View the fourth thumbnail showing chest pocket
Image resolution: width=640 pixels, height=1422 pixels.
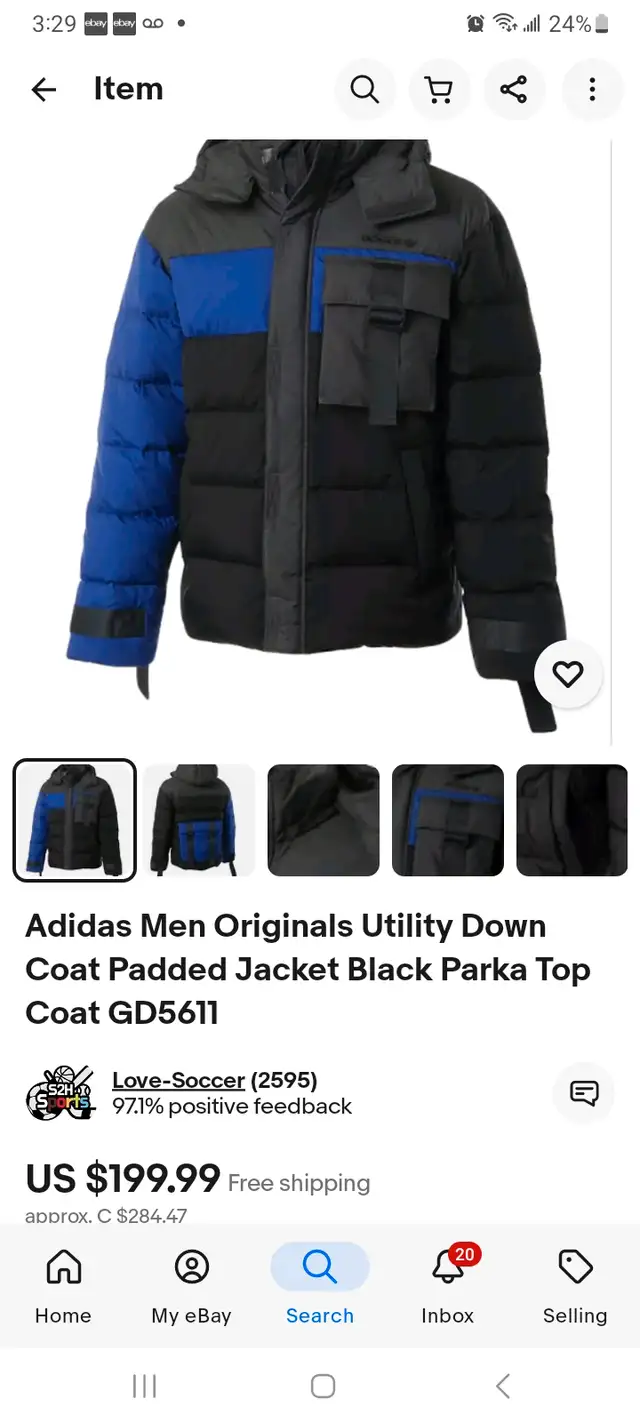tap(448, 820)
